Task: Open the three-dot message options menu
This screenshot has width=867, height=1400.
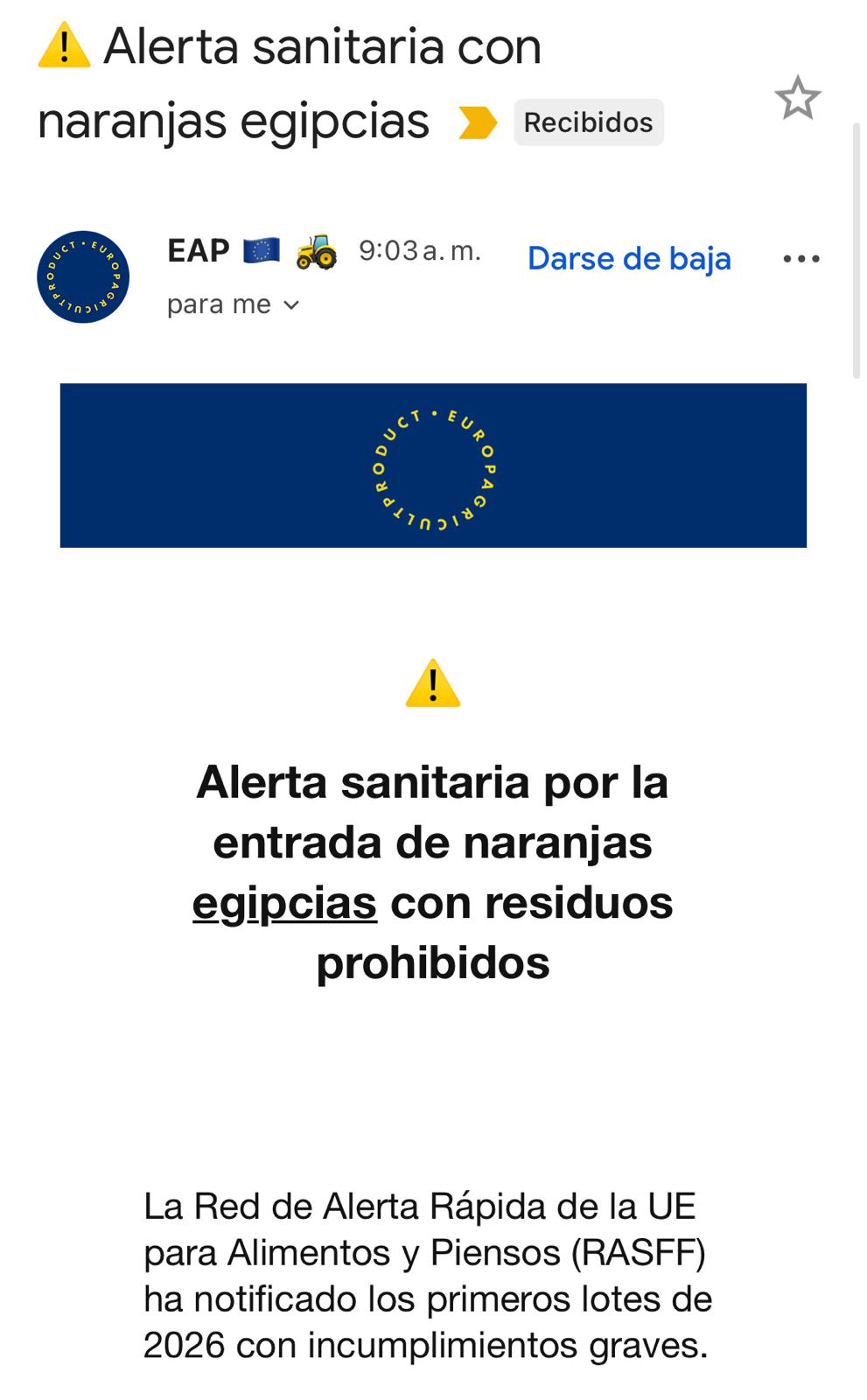Action: point(801,259)
